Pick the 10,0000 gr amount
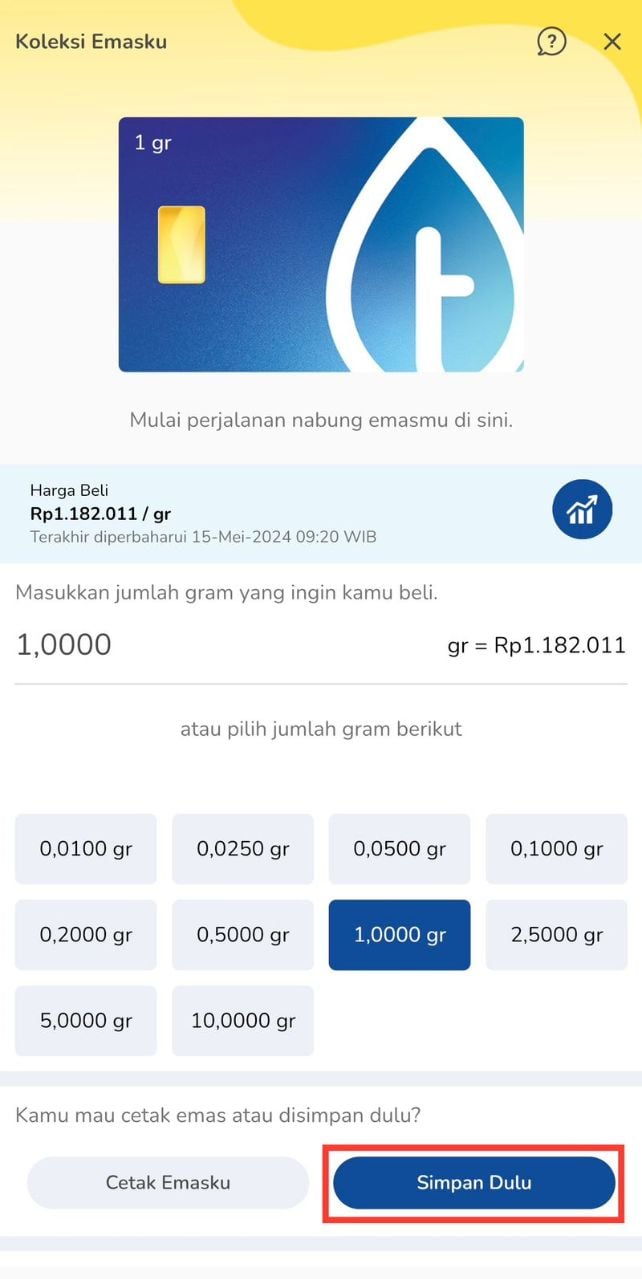The width and height of the screenshot is (642, 1279). [243, 1021]
